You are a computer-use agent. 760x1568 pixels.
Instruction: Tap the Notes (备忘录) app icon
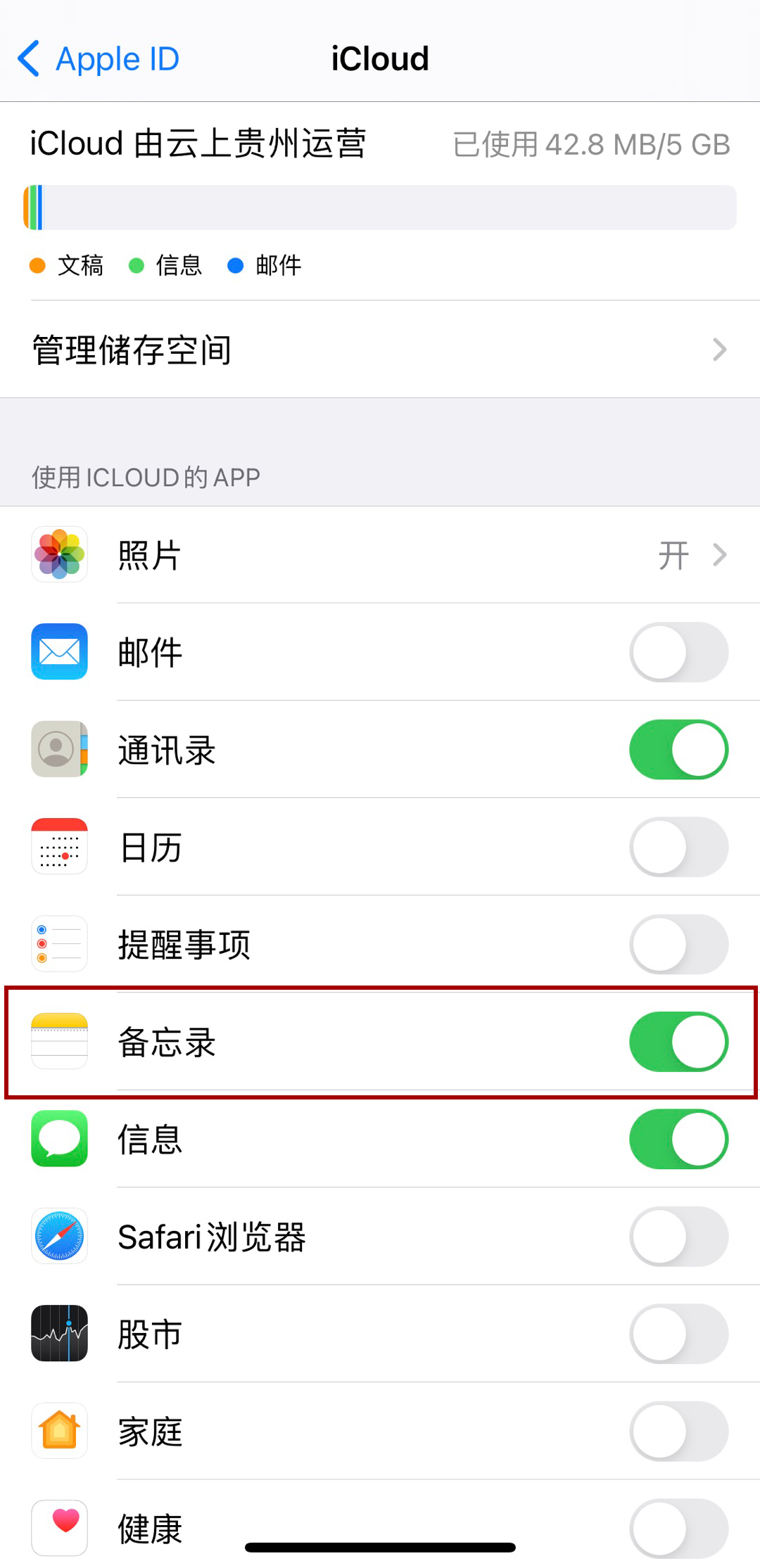60,1043
